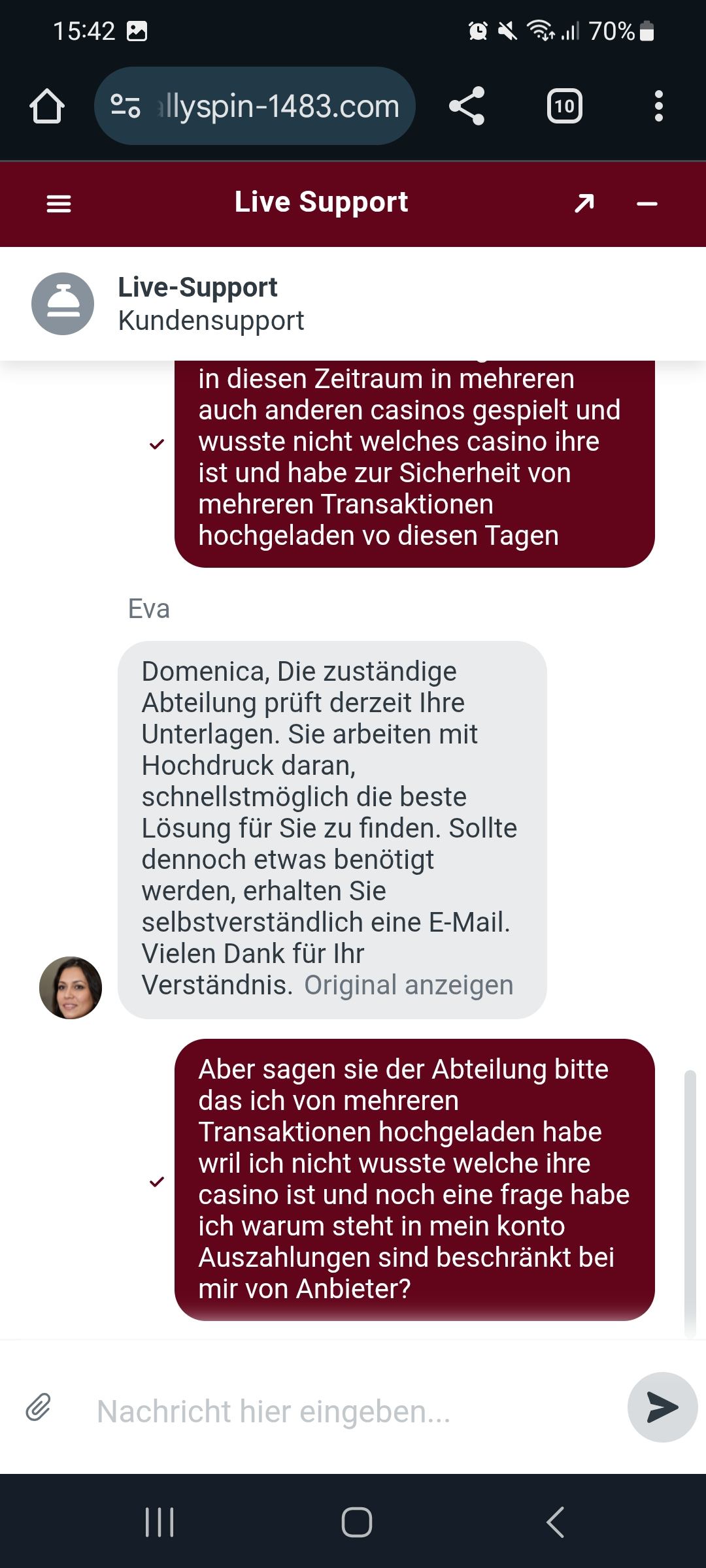The width and height of the screenshot is (706, 1568).
Task: Focus the 'Nachricht hier eingeben...' field
Action: 346,1411
